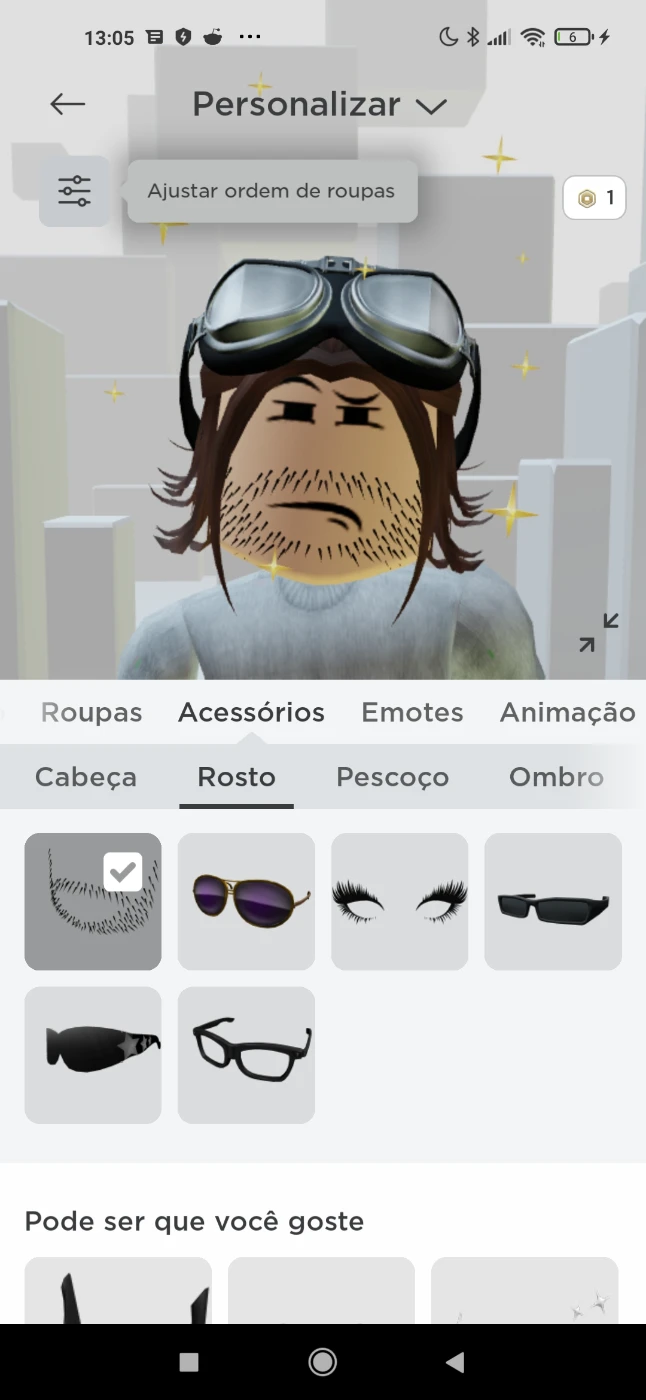Equip the black rectangular sunglasses
646x1400 pixels.
[x=553, y=901]
